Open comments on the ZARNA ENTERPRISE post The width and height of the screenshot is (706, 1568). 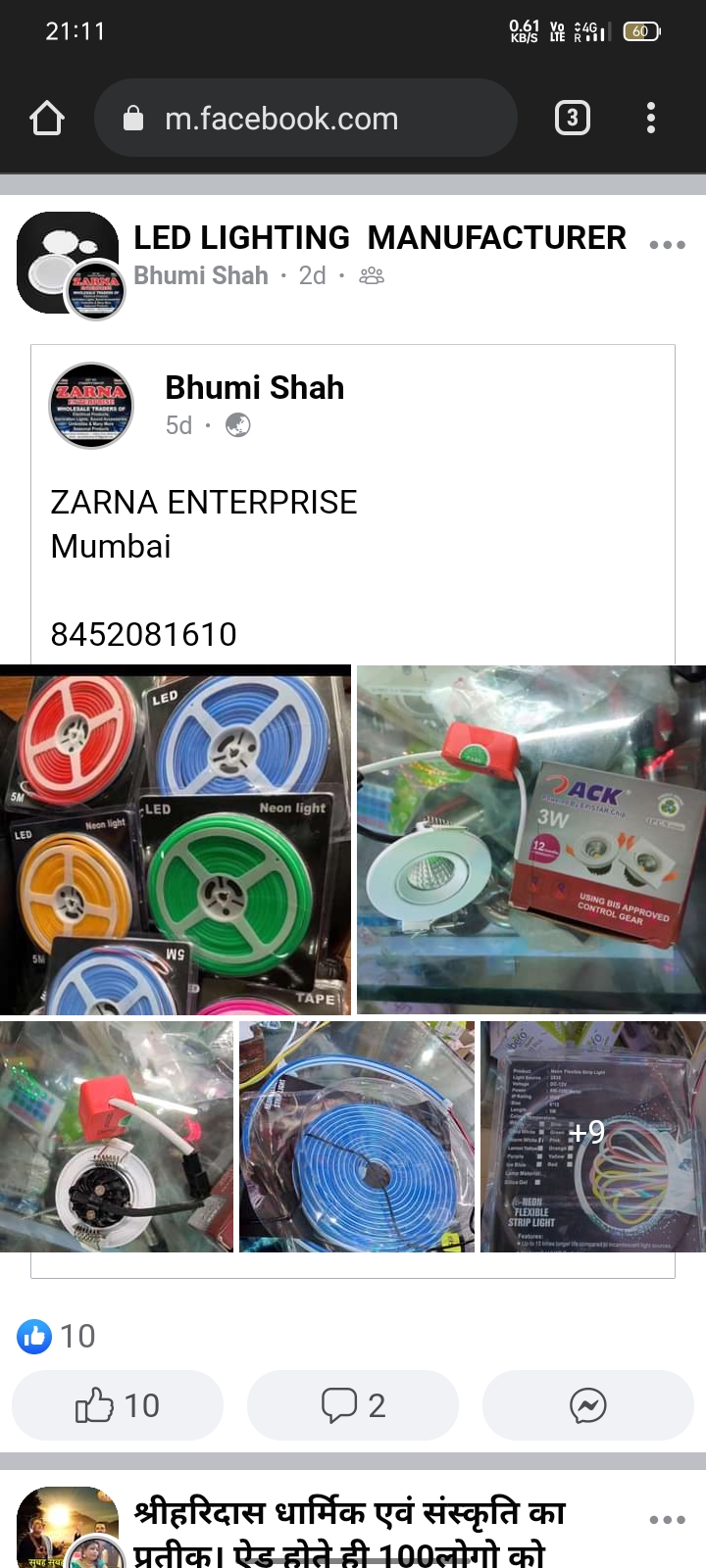pos(353,1405)
